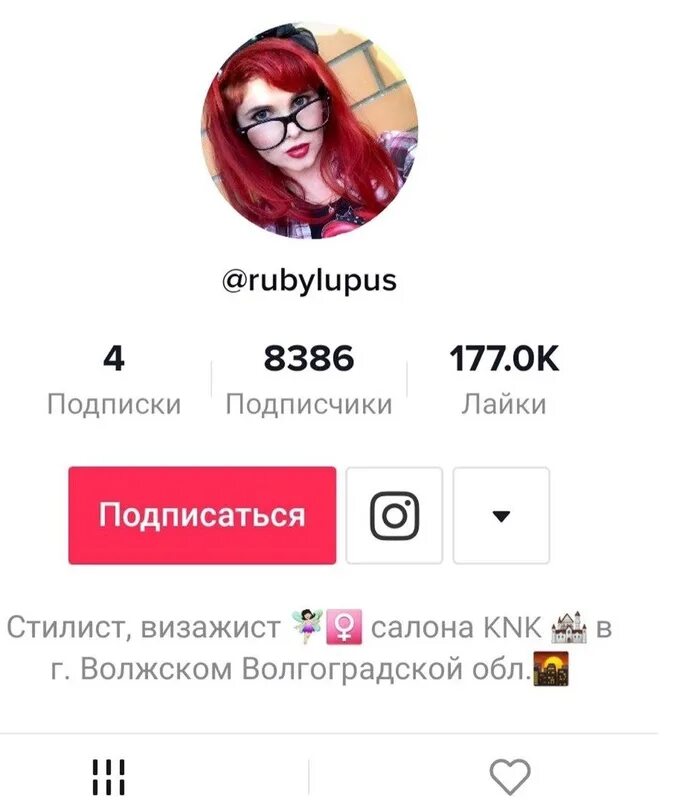This screenshot has width=677, height=807.
Task: Tap the Подписаться follow button
Action: tap(202, 515)
